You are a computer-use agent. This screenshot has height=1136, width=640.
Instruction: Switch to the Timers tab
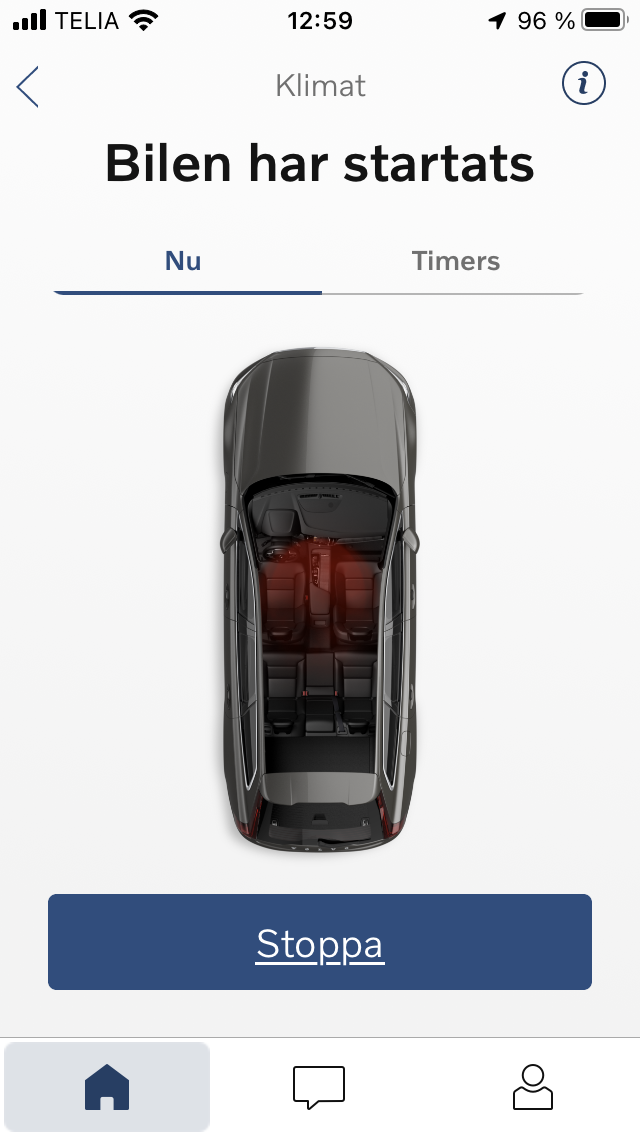coord(455,262)
